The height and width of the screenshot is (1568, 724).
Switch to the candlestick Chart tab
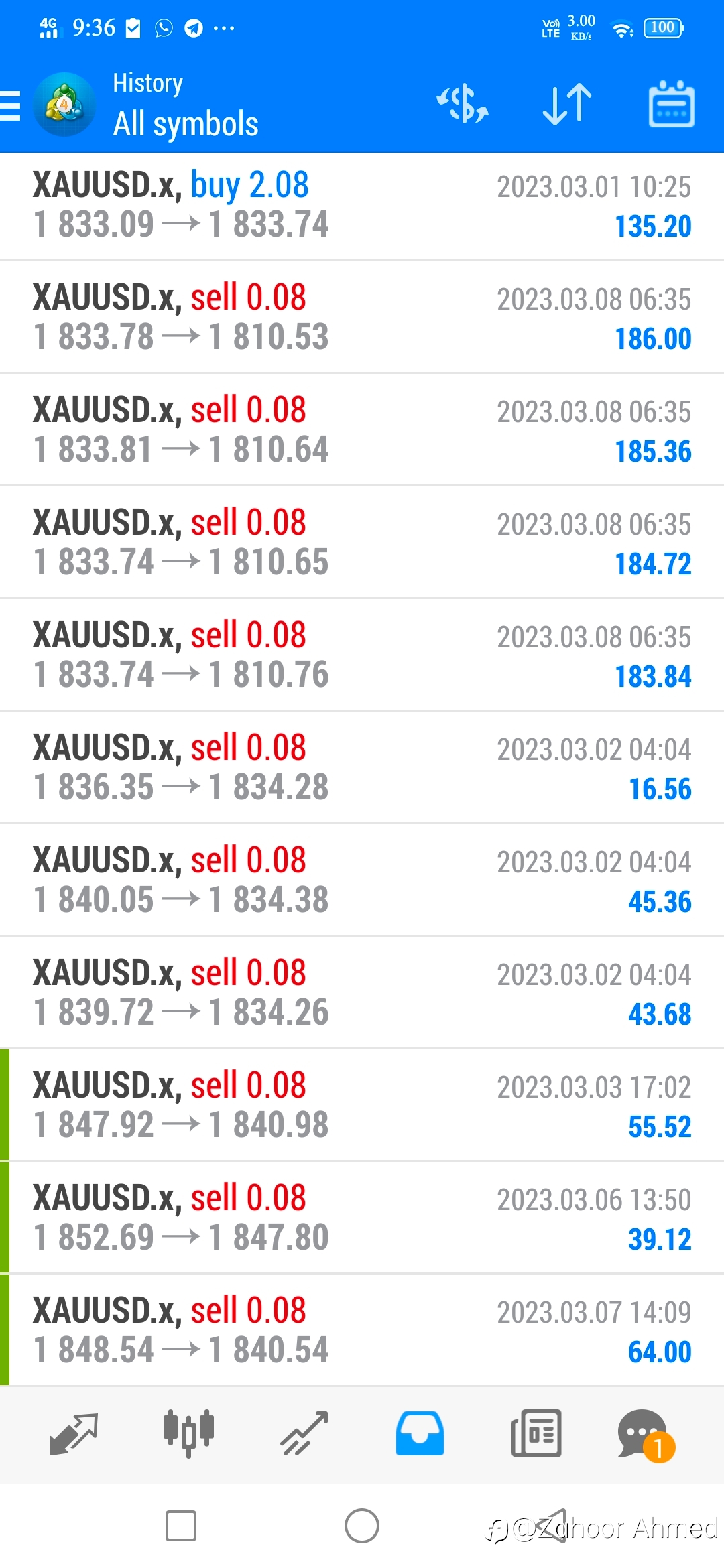pos(189,1434)
